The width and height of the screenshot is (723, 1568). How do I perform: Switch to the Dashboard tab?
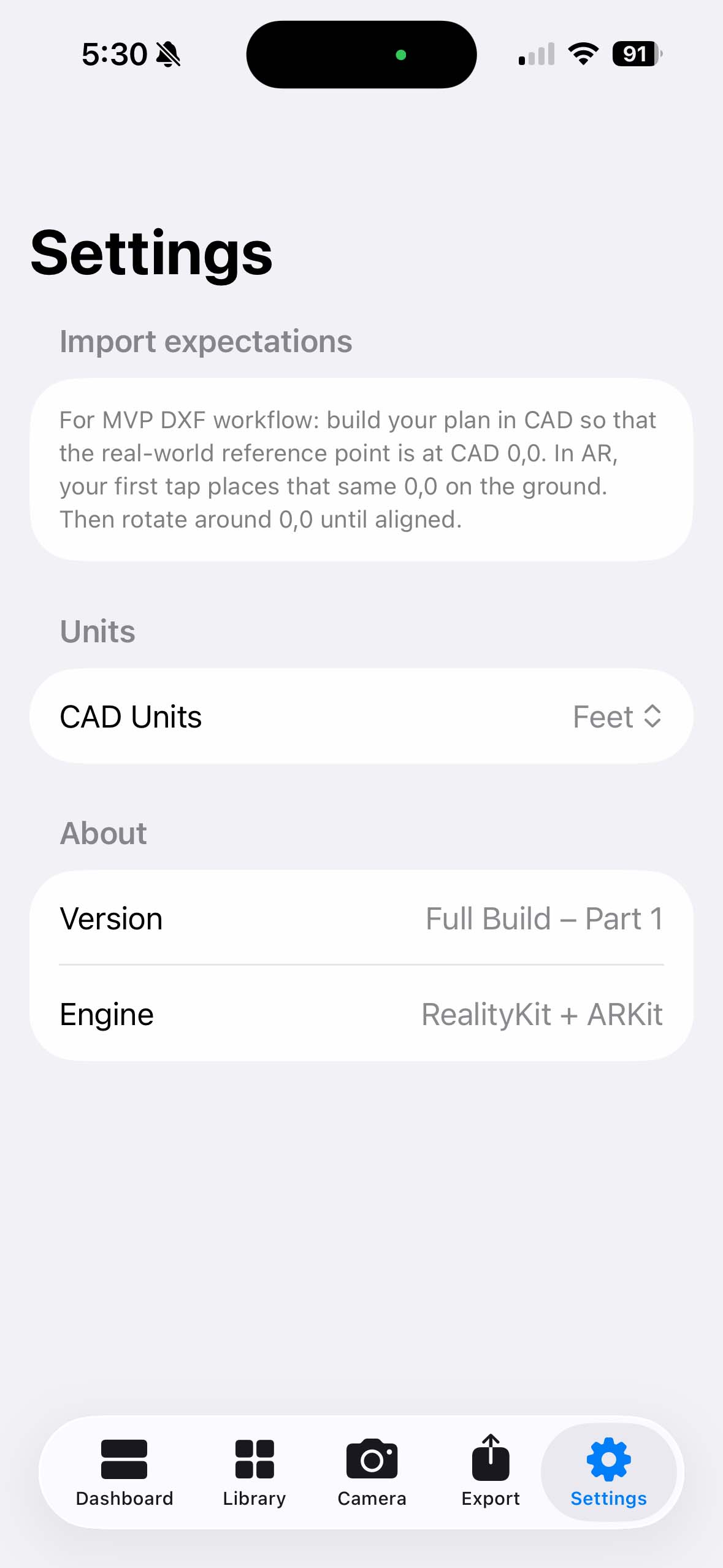[x=124, y=1471]
